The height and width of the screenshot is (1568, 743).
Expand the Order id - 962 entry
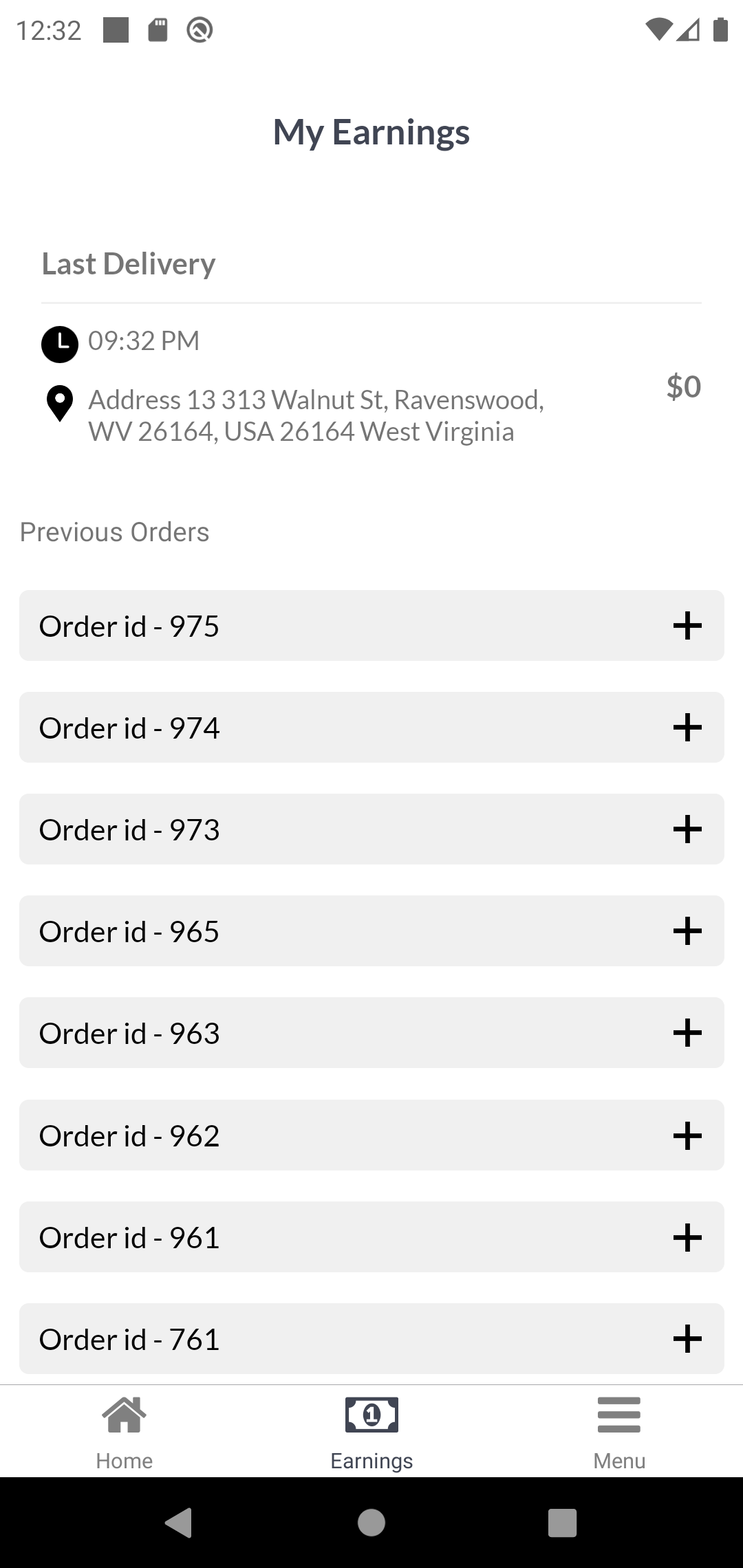687,1135
